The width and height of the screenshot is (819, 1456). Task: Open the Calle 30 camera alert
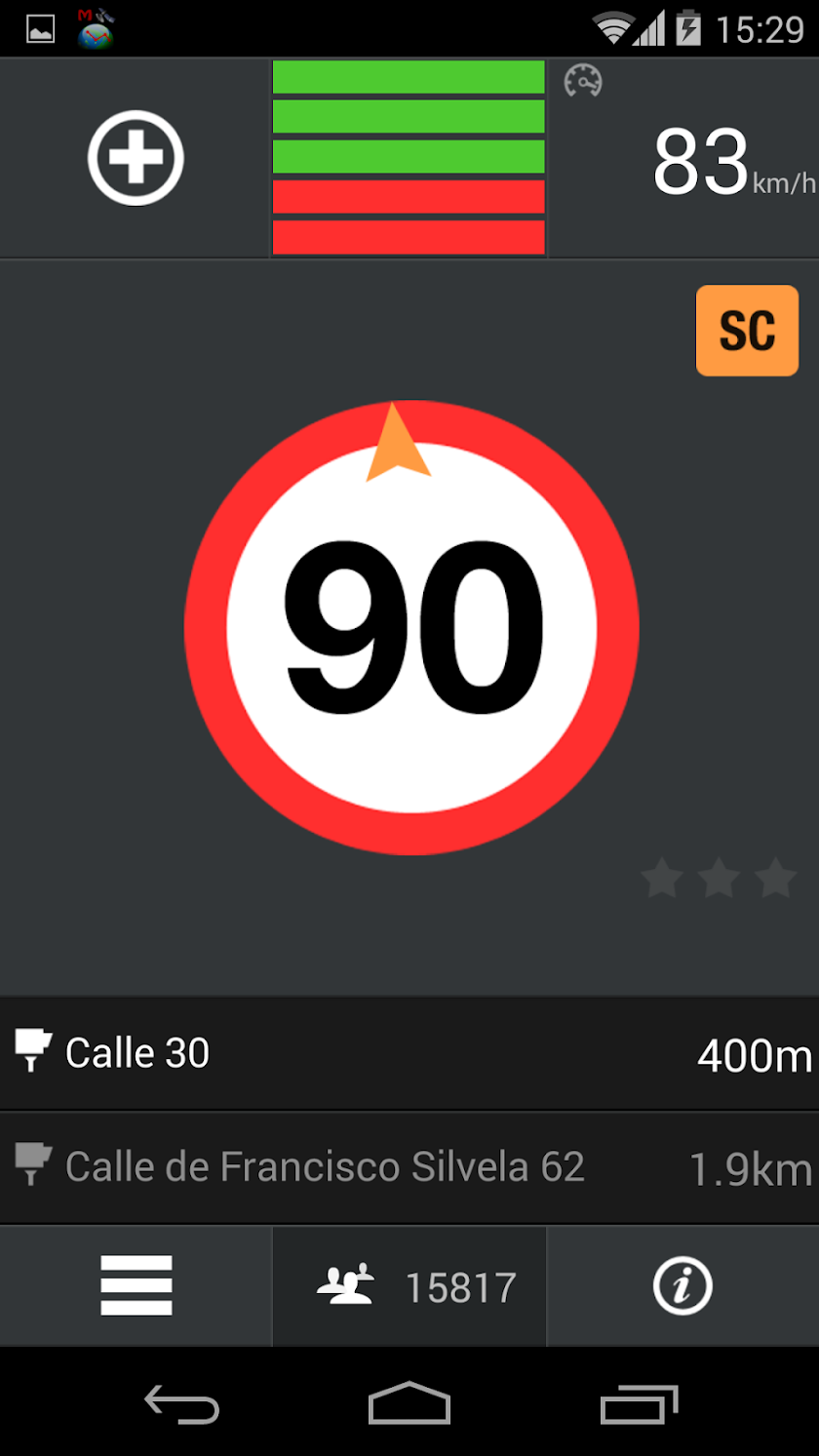click(409, 1053)
